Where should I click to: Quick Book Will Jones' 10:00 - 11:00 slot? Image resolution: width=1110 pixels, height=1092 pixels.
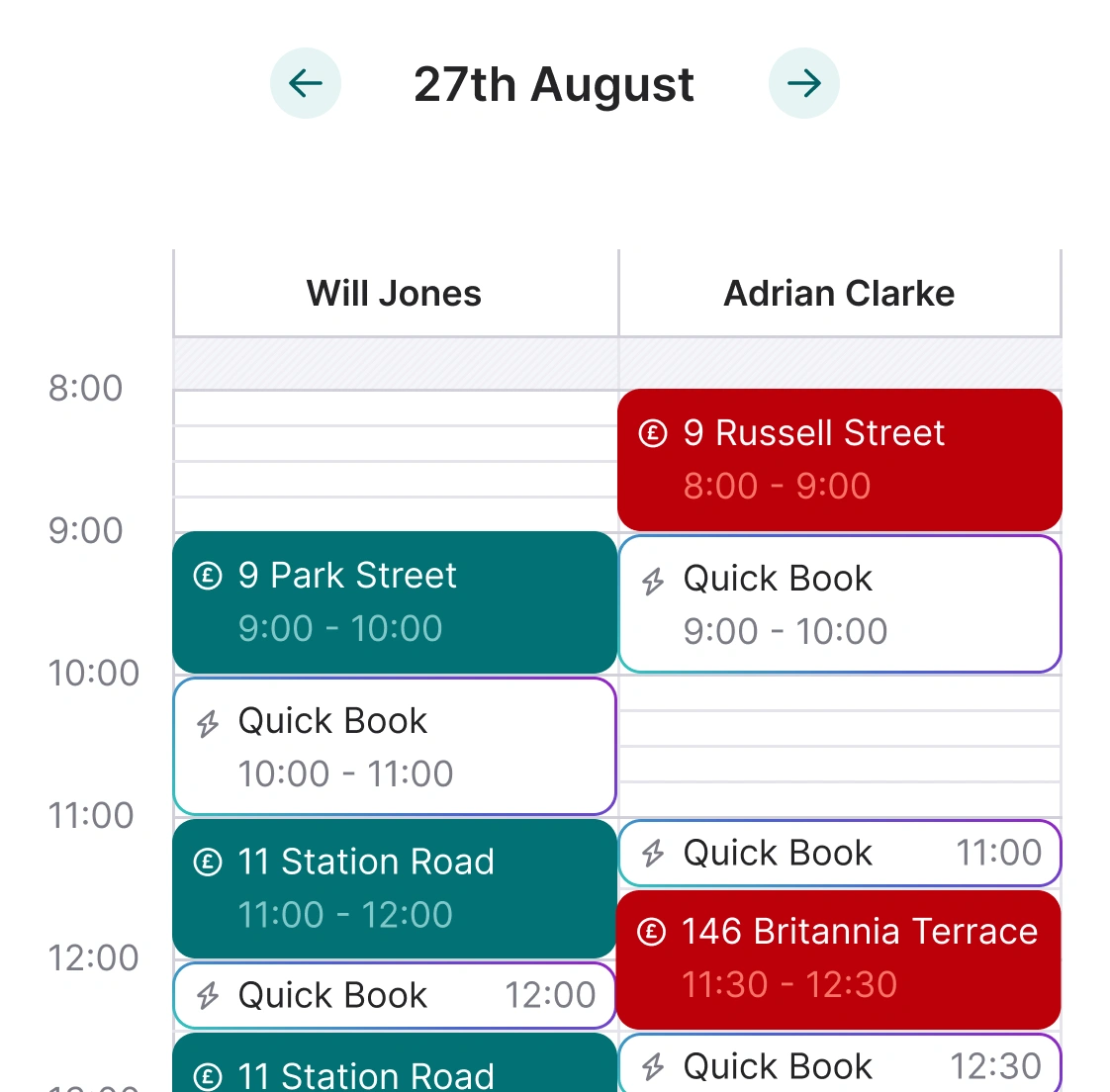pos(394,747)
